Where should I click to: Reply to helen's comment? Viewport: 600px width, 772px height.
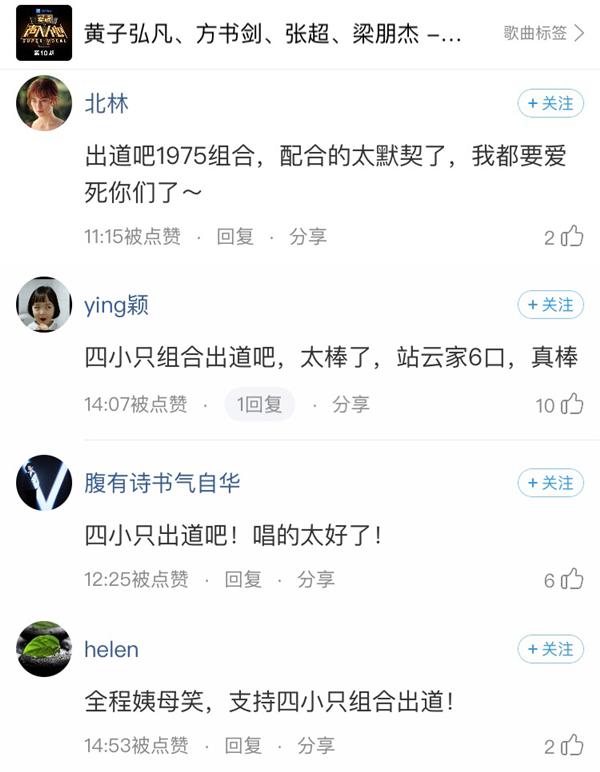click(243, 745)
